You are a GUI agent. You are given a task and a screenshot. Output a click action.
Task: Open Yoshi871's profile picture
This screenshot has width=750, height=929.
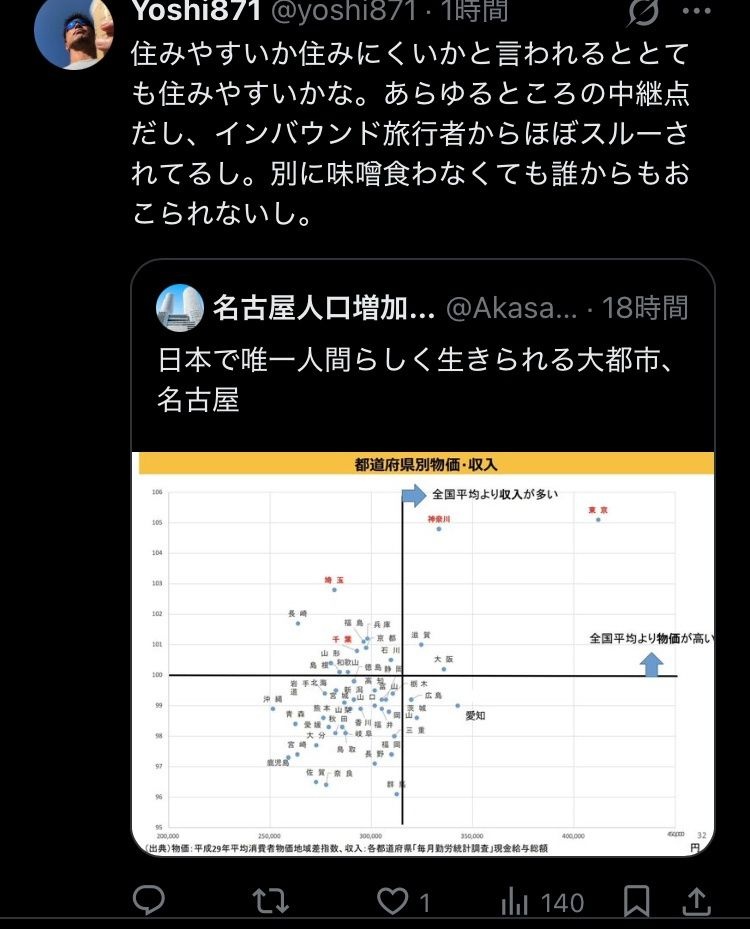[72, 30]
